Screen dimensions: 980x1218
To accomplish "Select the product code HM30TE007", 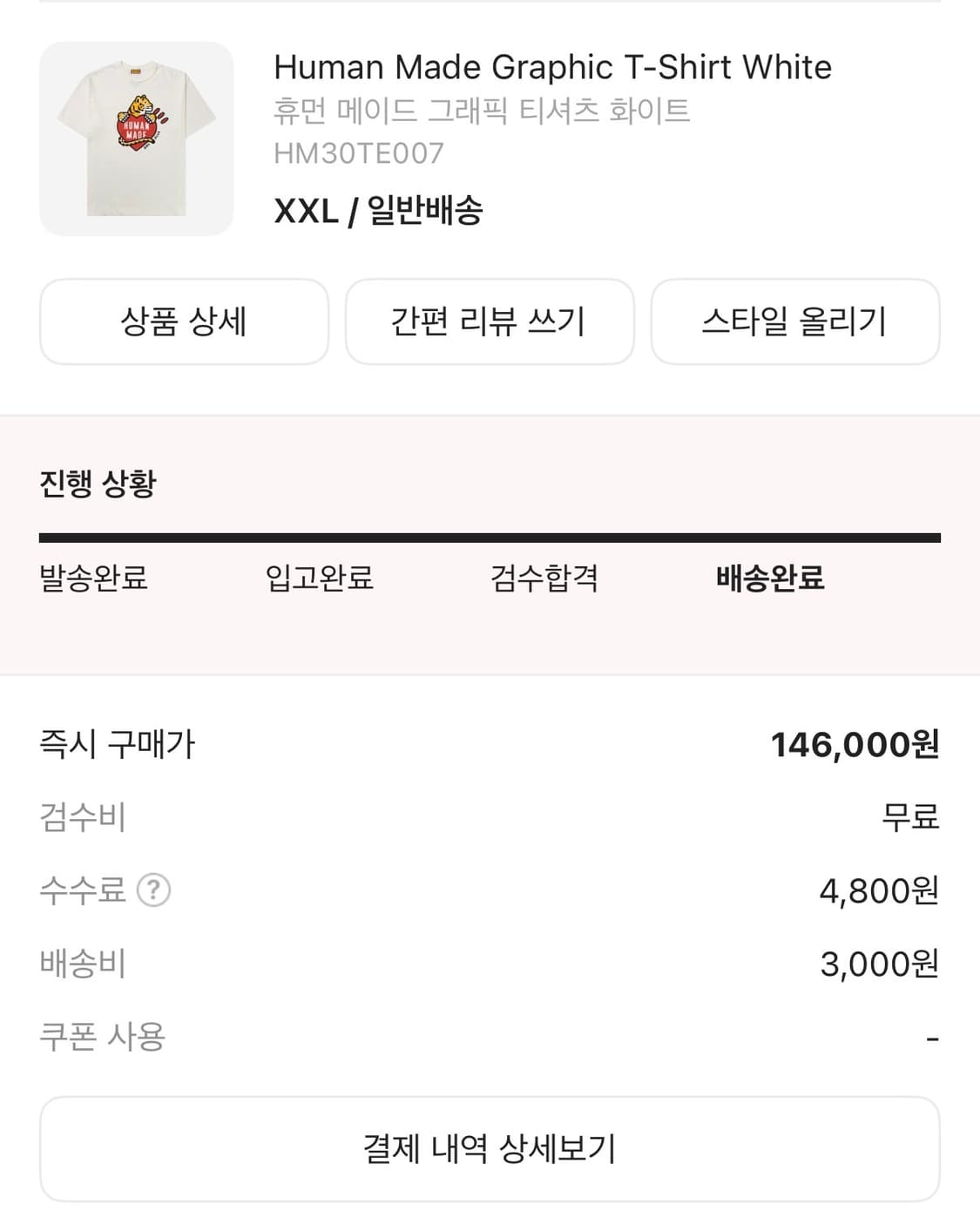I will [x=357, y=153].
